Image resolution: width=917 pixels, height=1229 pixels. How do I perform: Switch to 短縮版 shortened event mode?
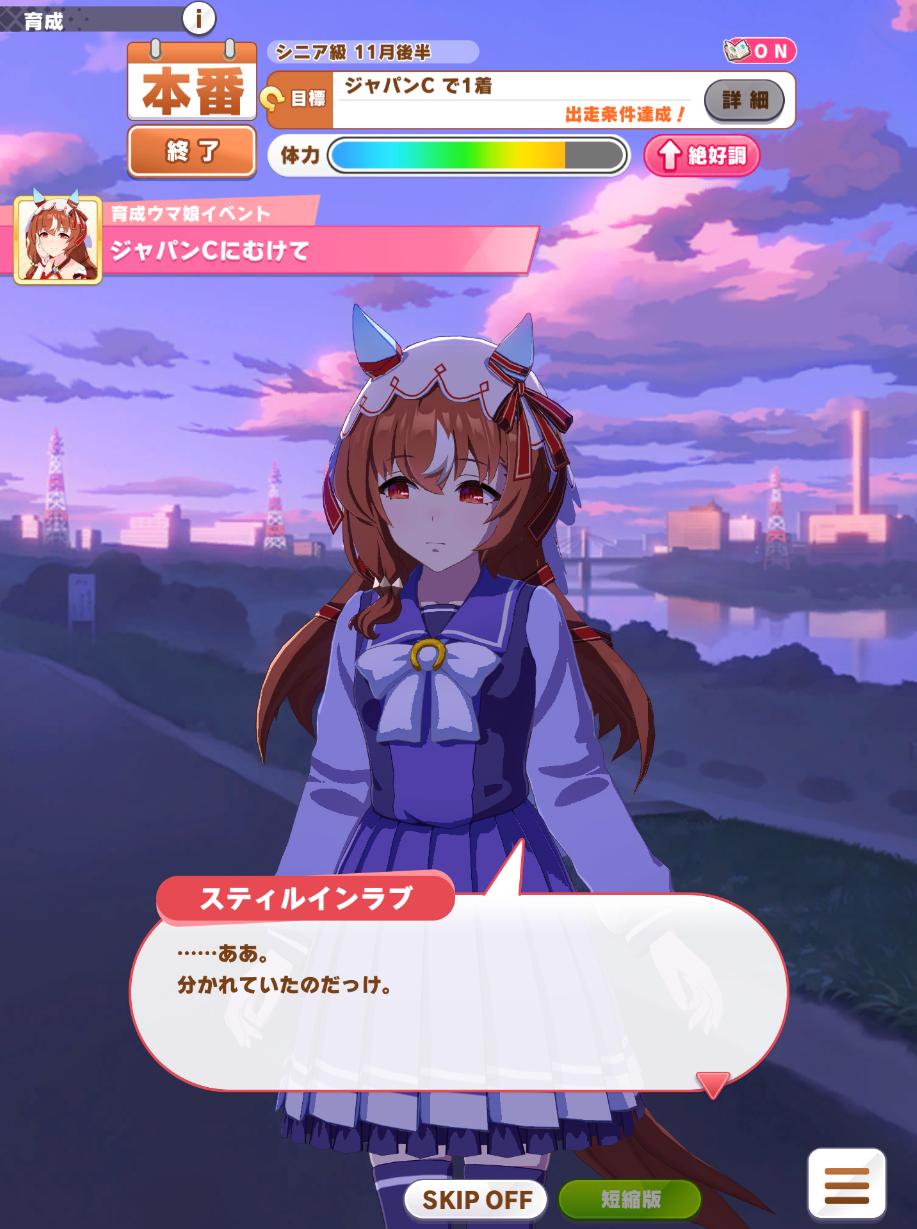(630, 1199)
